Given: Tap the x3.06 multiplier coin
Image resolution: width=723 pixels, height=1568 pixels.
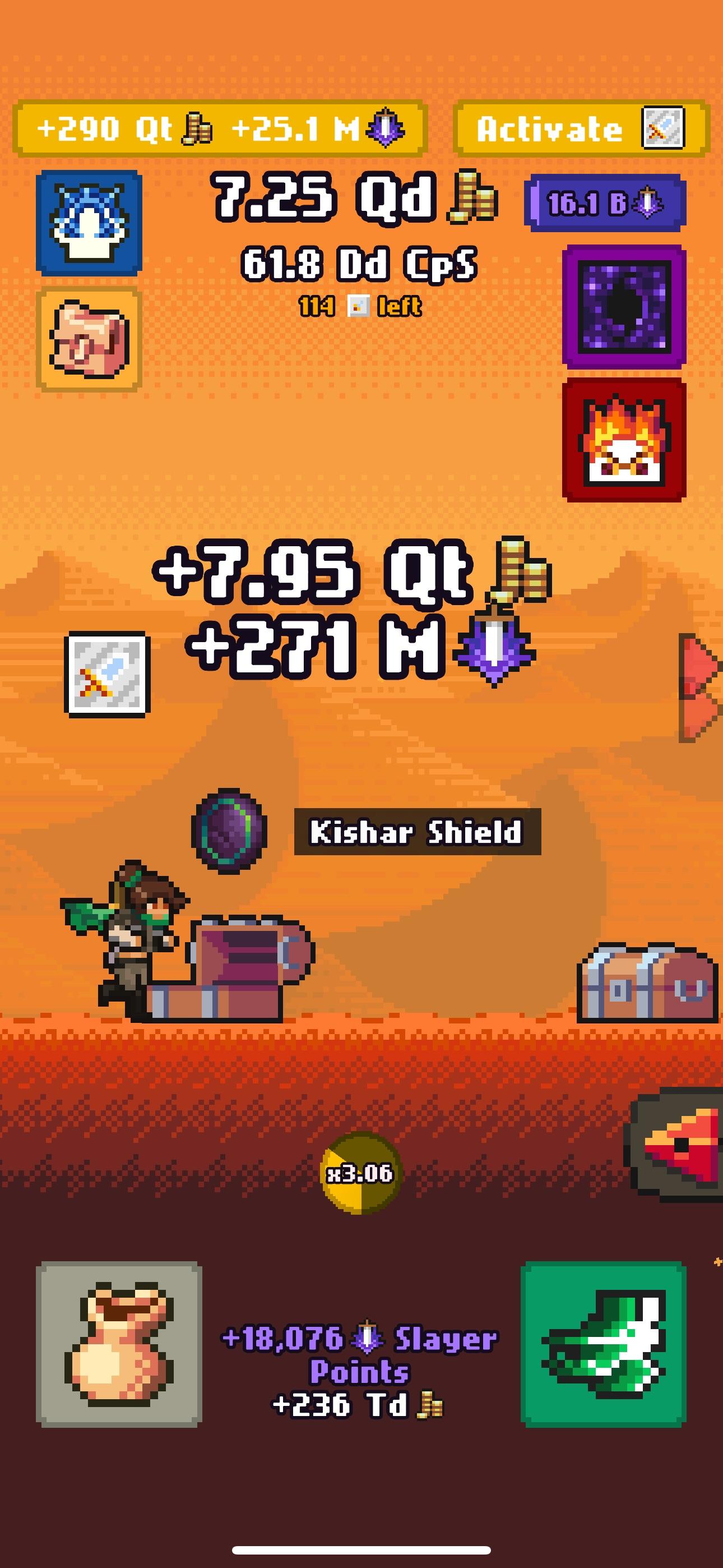Looking at the screenshot, I should tap(360, 1172).
